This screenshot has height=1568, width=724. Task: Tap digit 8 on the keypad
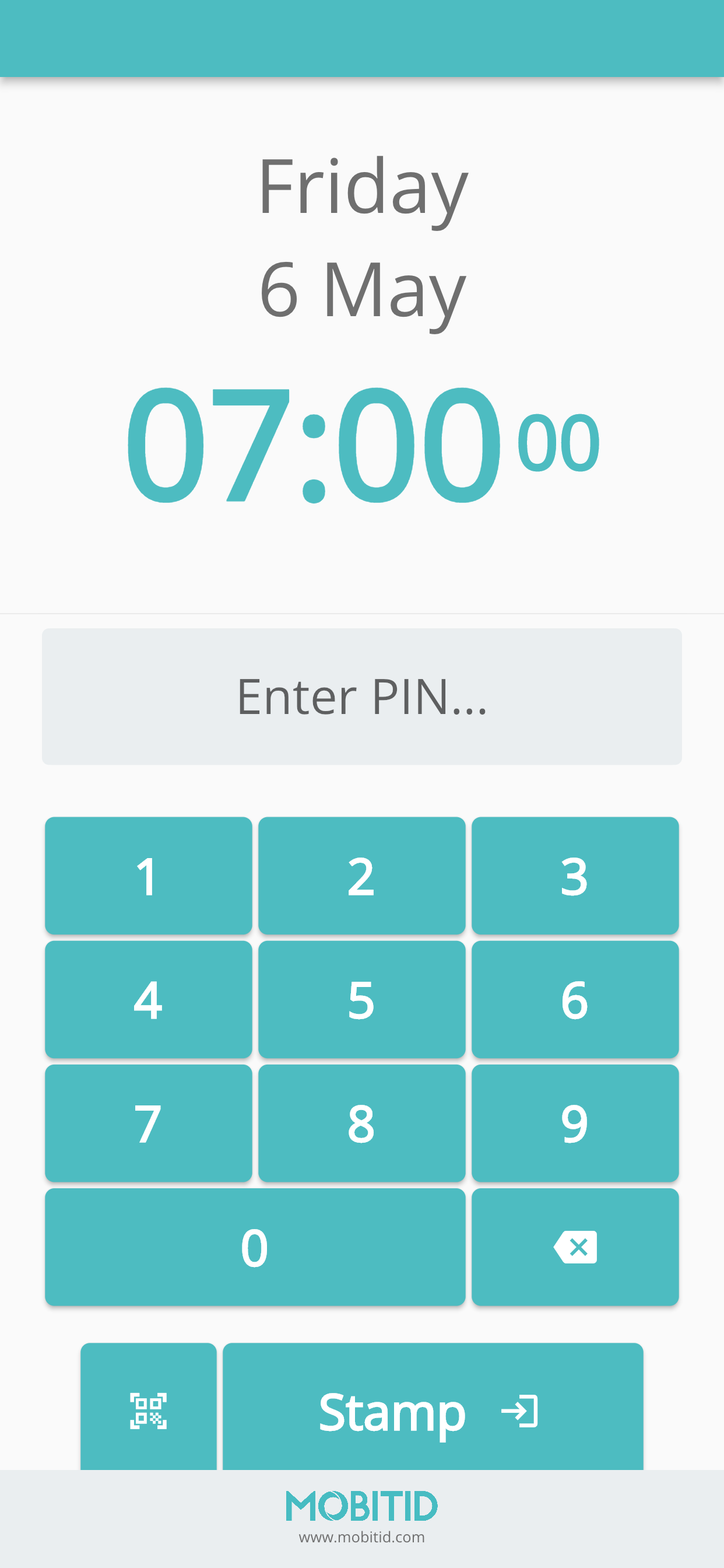pos(361,1123)
